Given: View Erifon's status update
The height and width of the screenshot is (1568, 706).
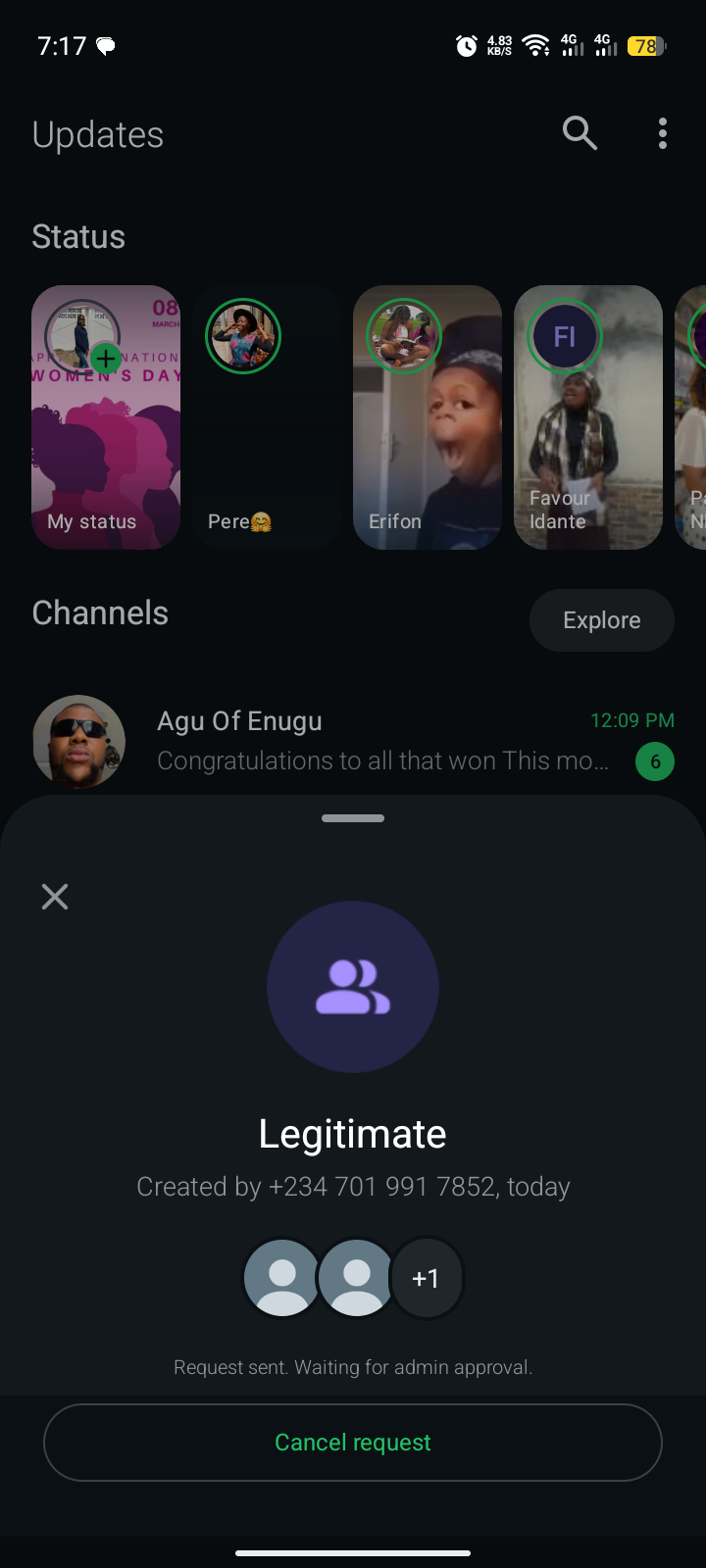Looking at the screenshot, I should (428, 417).
